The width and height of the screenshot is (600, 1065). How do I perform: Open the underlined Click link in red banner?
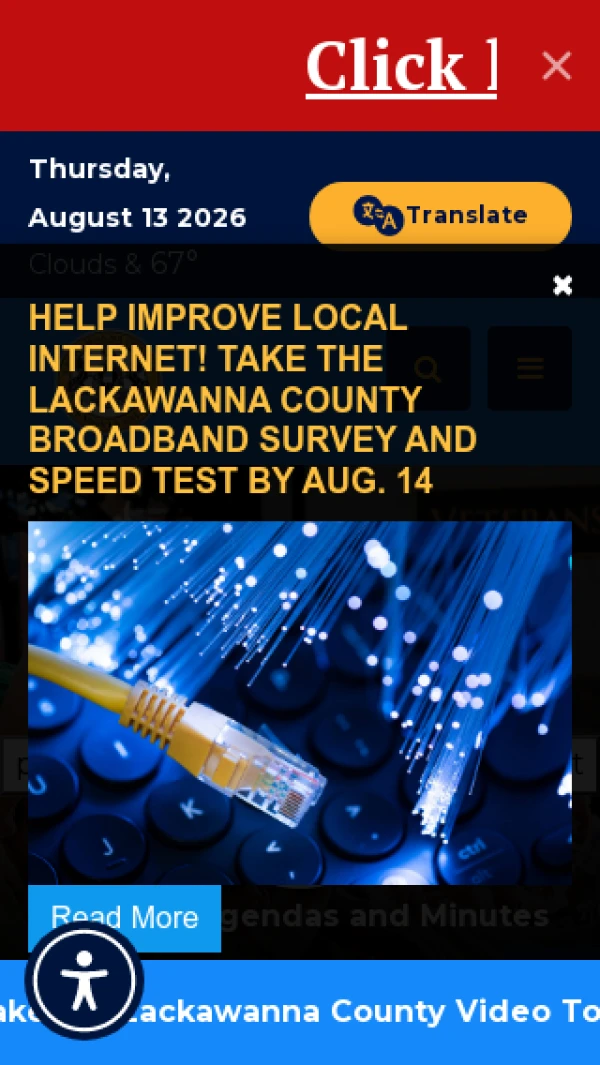(401, 67)
